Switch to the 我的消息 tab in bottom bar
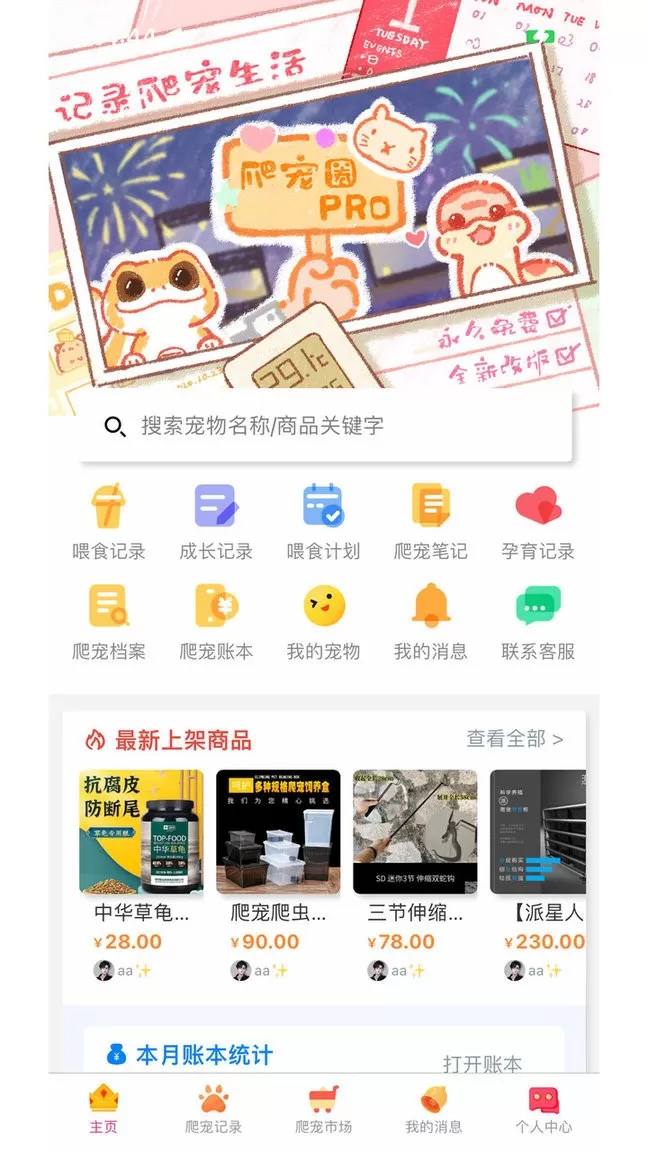This screenshot has width=648, height=1152. [433, 1108]
